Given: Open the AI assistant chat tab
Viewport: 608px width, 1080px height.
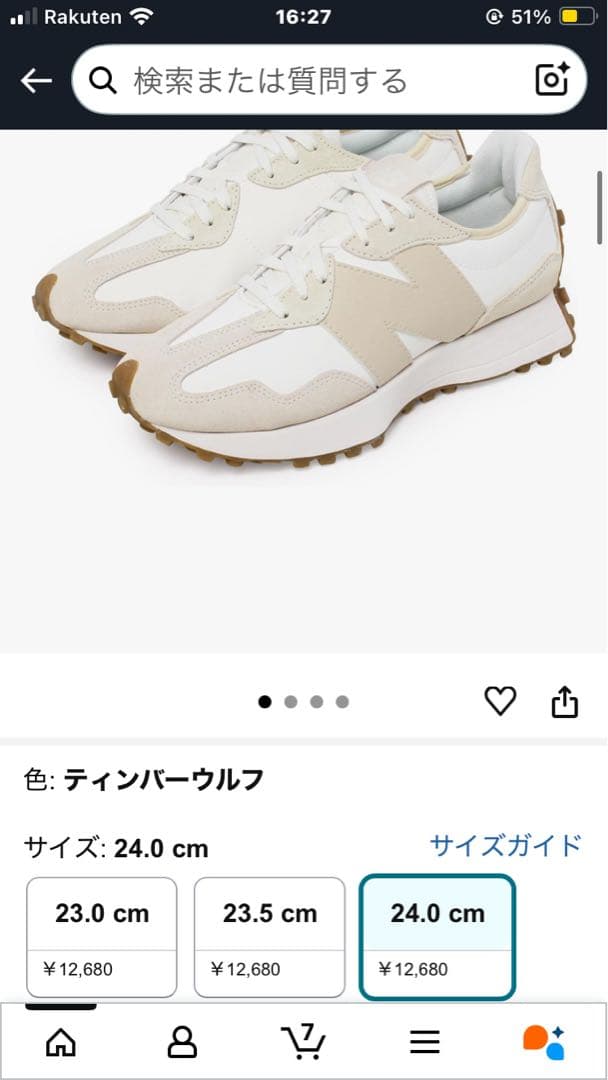Looking at the screenshot, I should (x=545, y=1042).
